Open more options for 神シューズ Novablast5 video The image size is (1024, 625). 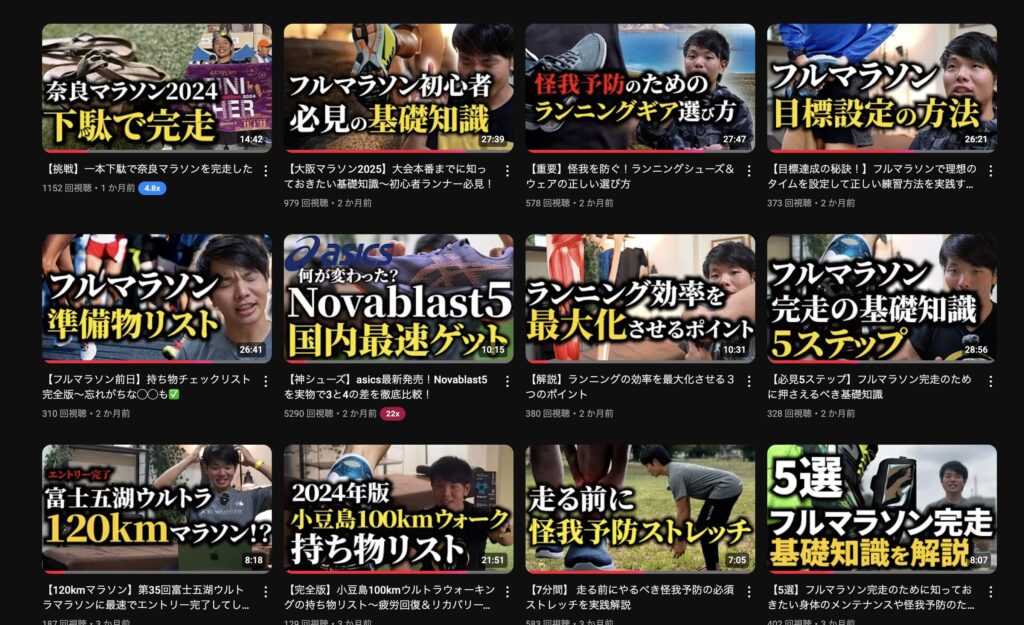507,381
